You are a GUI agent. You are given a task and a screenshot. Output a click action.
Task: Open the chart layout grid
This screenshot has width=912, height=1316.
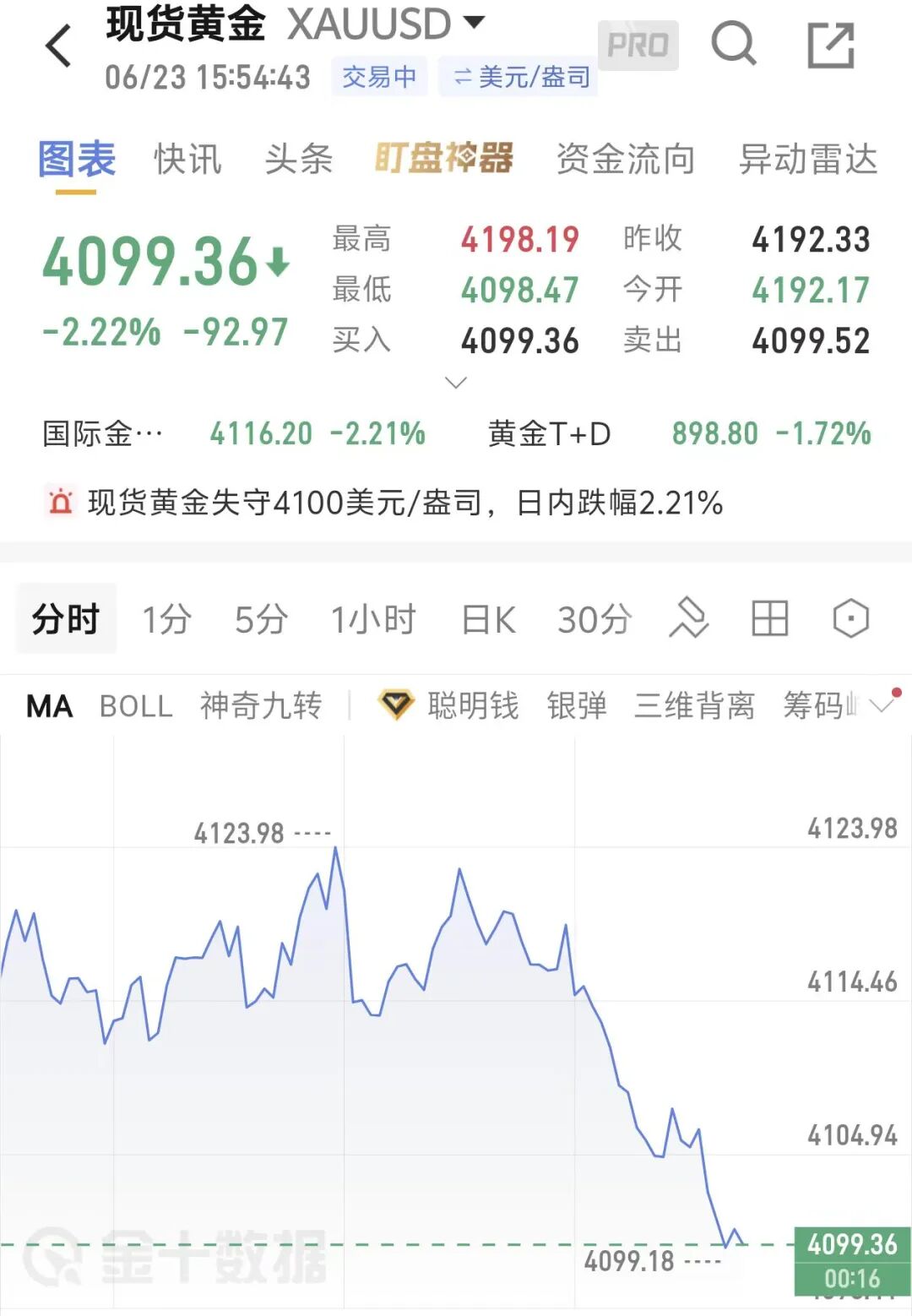tap(769, 618)
